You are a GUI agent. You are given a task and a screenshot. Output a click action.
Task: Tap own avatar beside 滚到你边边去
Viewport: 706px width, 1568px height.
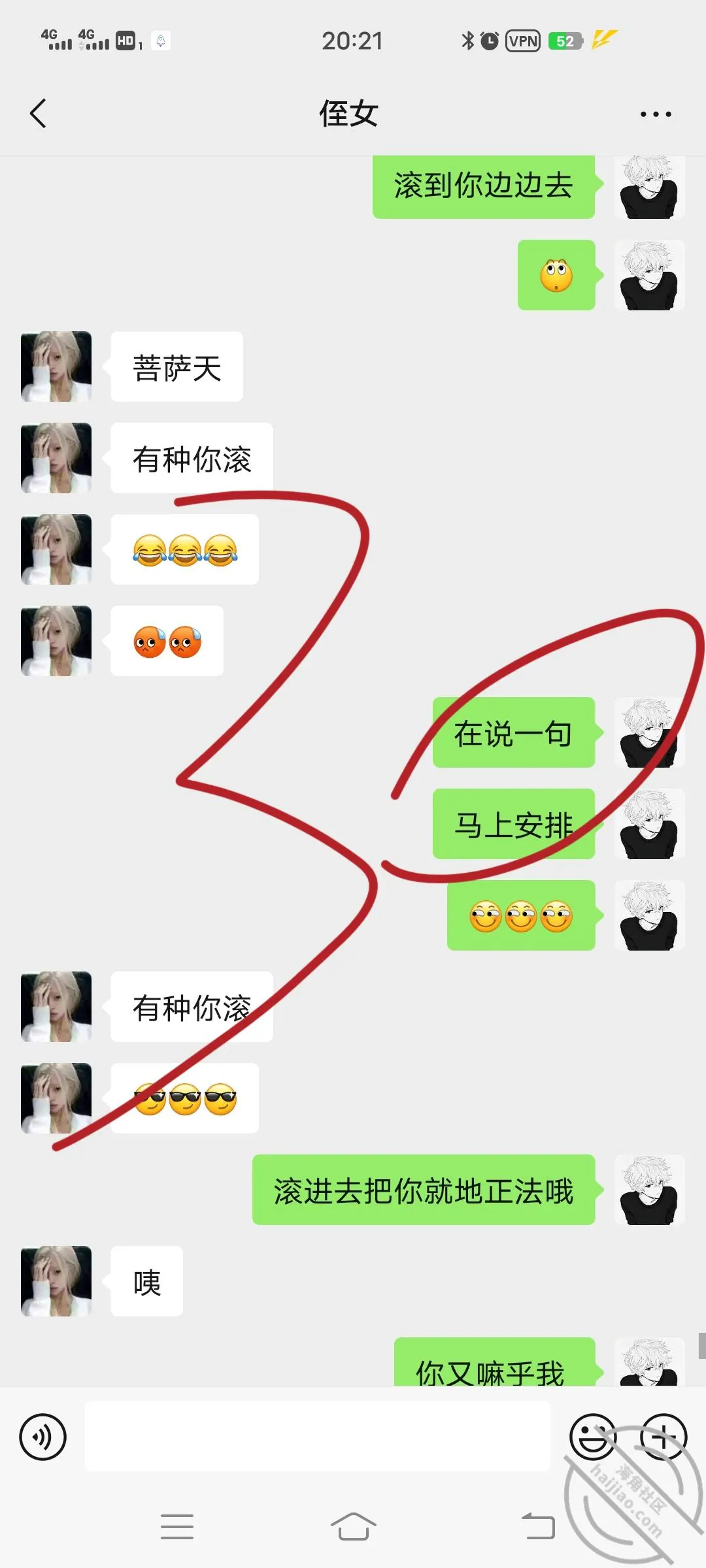pos(649,187)
